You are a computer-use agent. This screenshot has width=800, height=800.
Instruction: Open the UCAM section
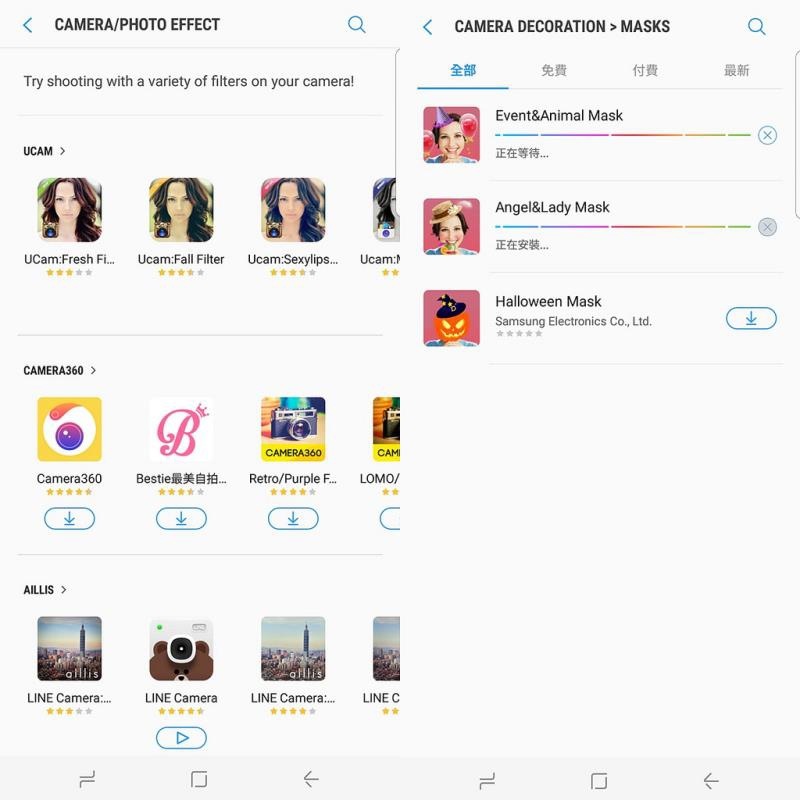coord(45,151)
